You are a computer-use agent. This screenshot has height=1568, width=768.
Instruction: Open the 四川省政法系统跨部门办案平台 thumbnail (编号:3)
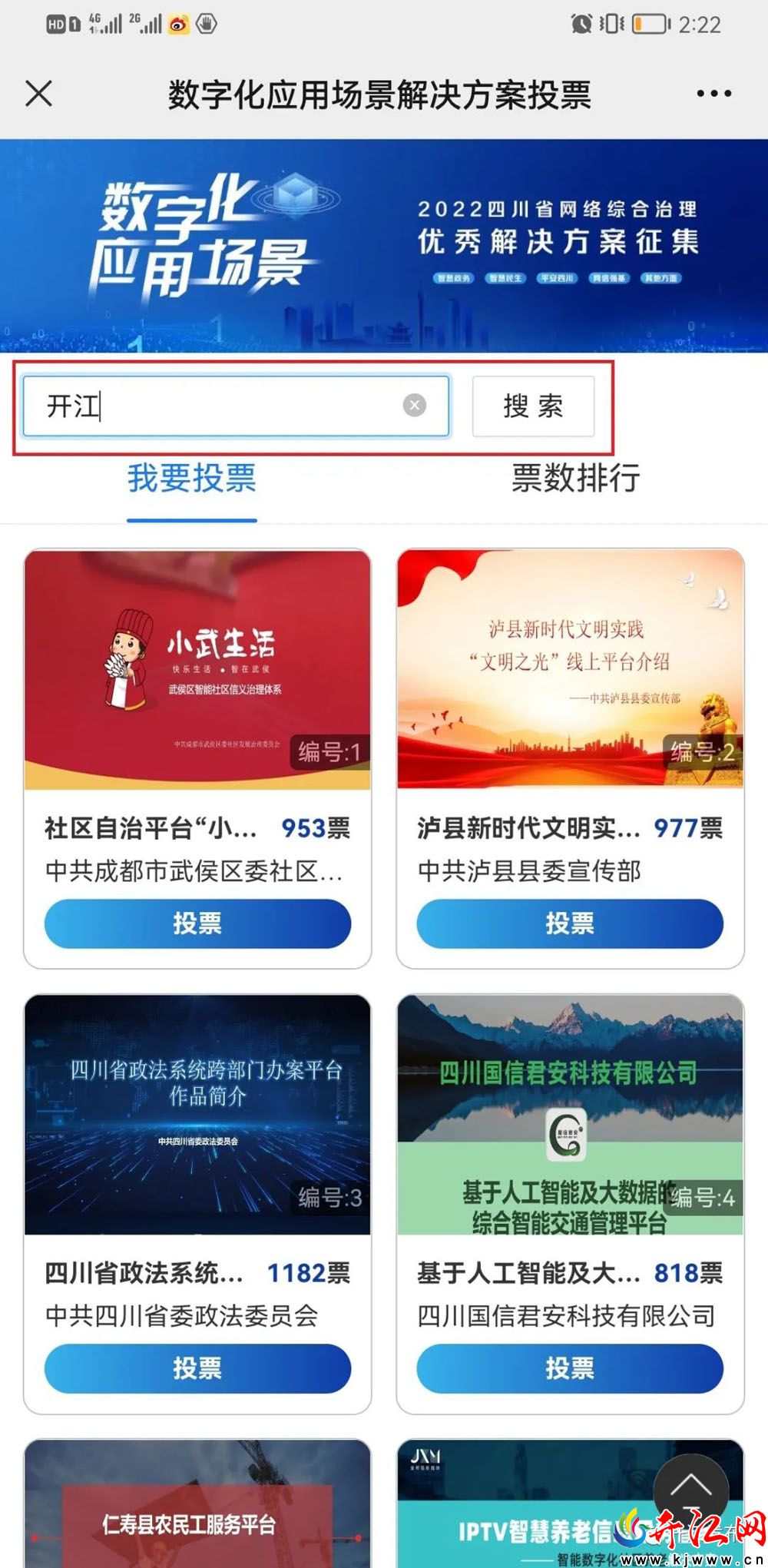tap(197, 1114)
